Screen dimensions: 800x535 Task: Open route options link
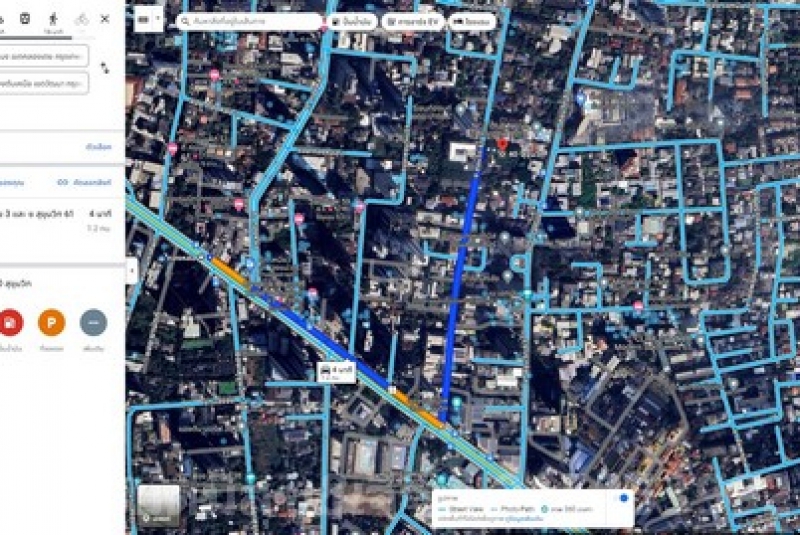(98, 147)
